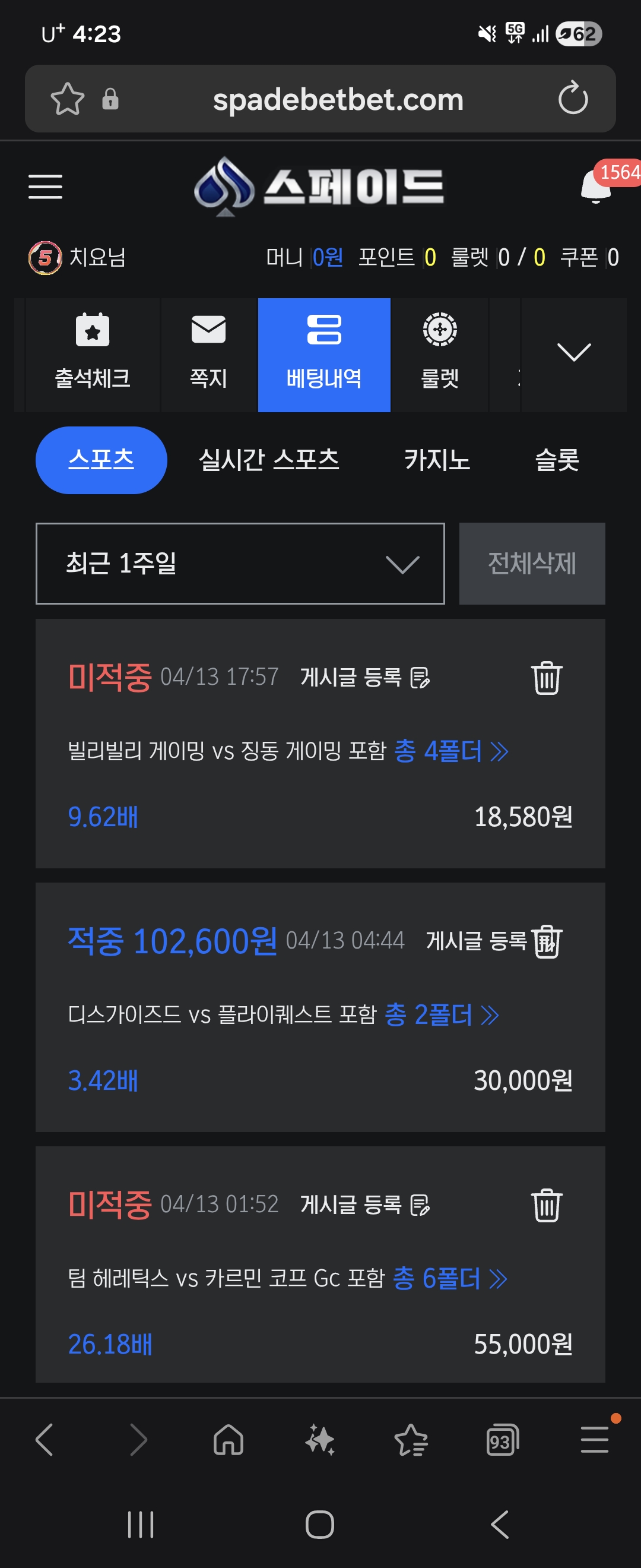Expand the quick menu chevron
641x1568 pixels.
573,353
